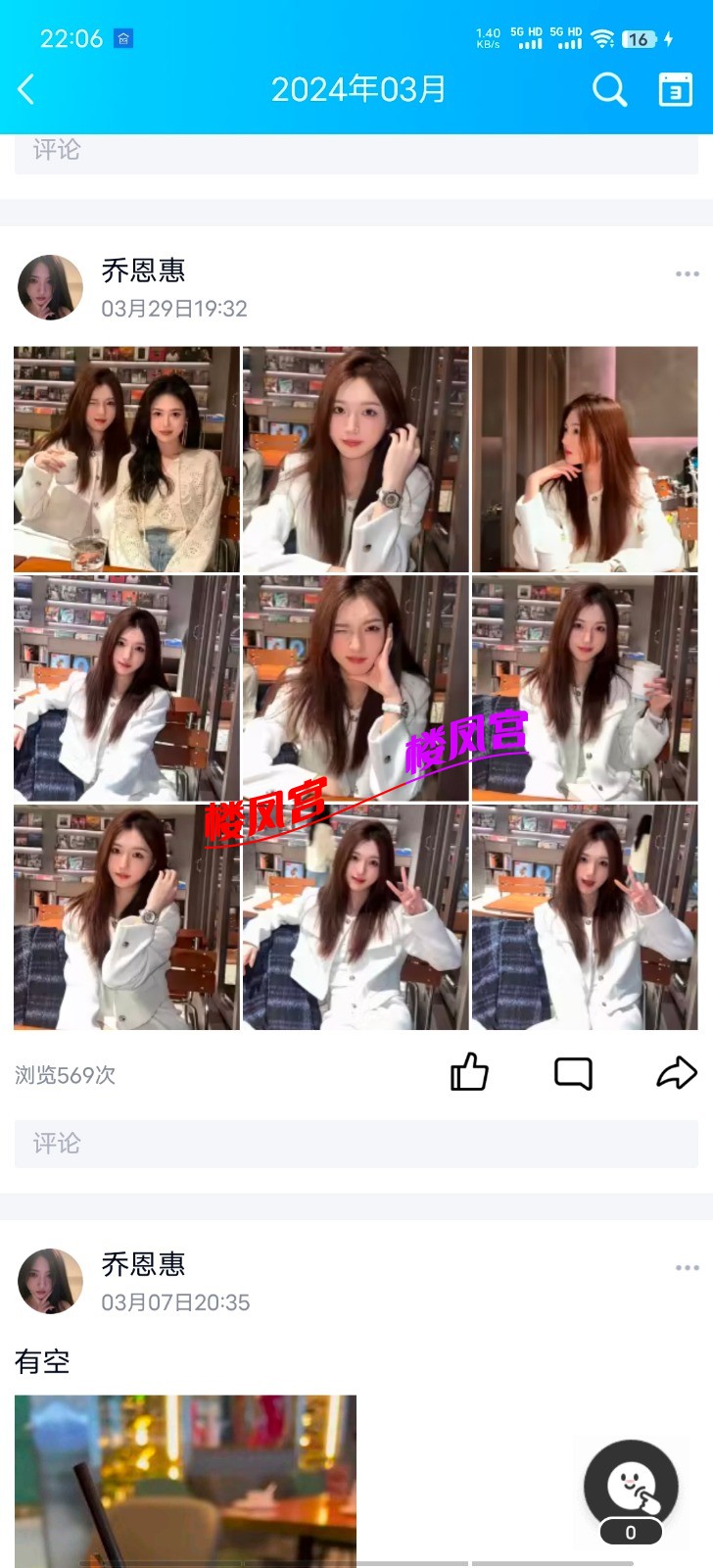Open overflow menu on the 03月07日 post

pyautogui.click(x=687, y=1268)
